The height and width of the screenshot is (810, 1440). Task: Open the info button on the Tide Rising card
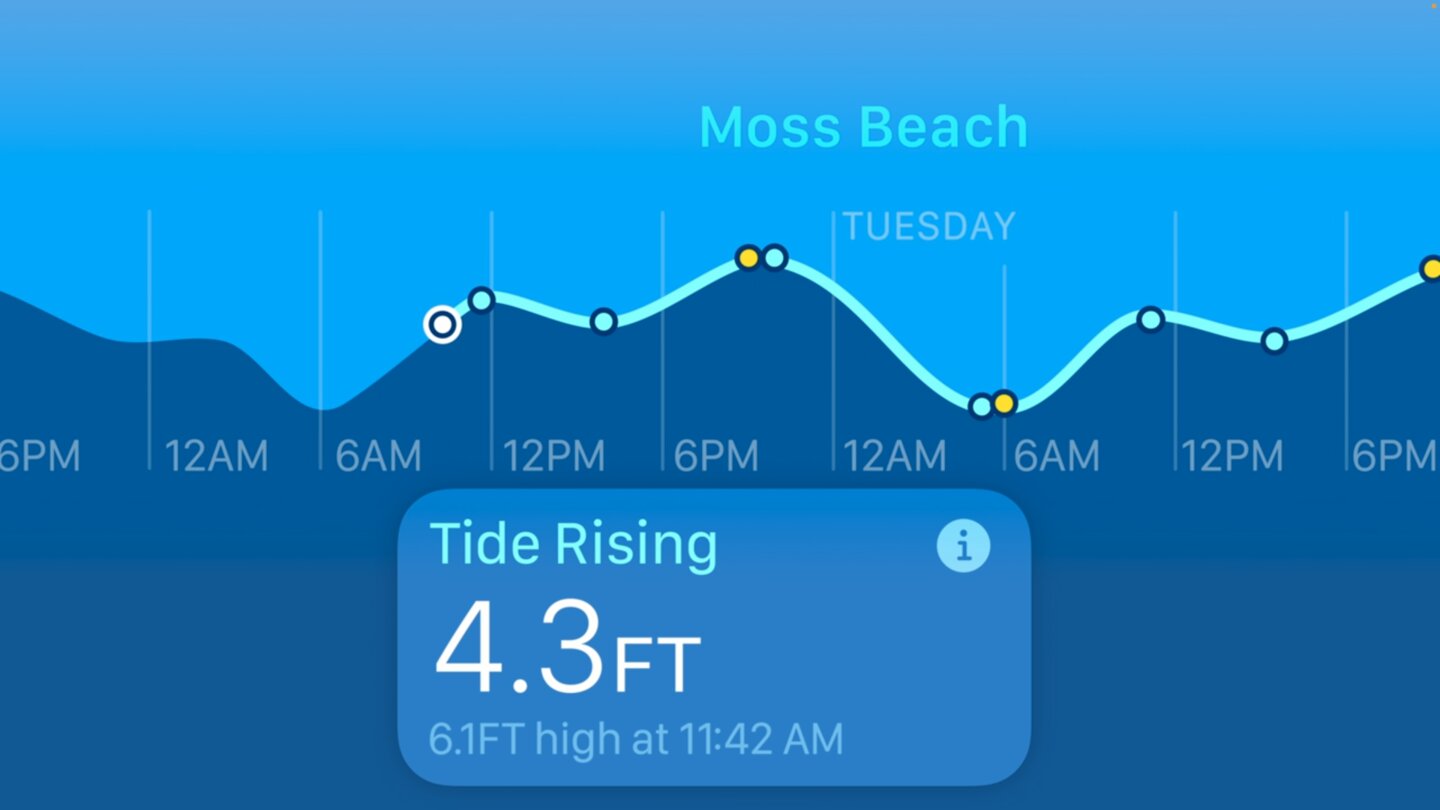pos(963,546)
